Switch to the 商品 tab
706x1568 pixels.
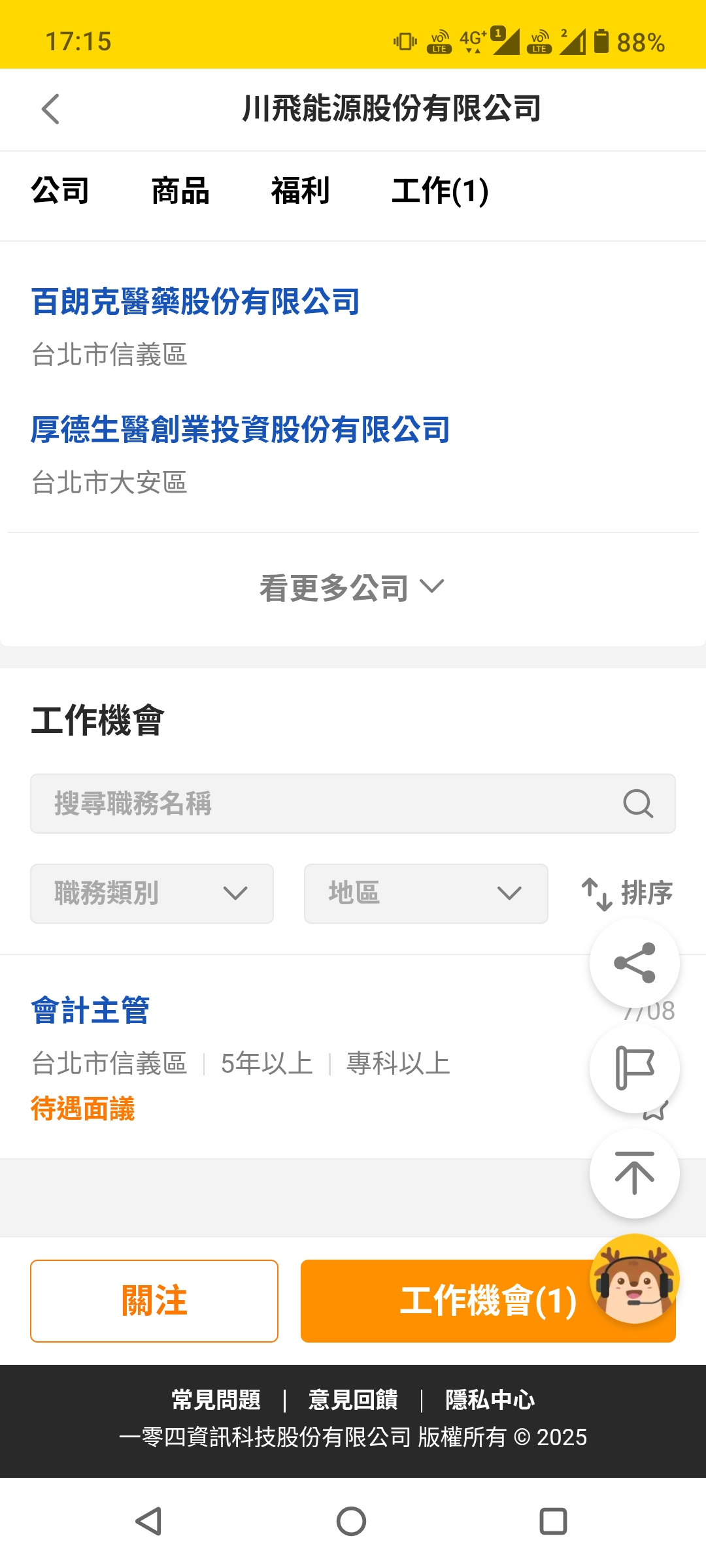180,191
